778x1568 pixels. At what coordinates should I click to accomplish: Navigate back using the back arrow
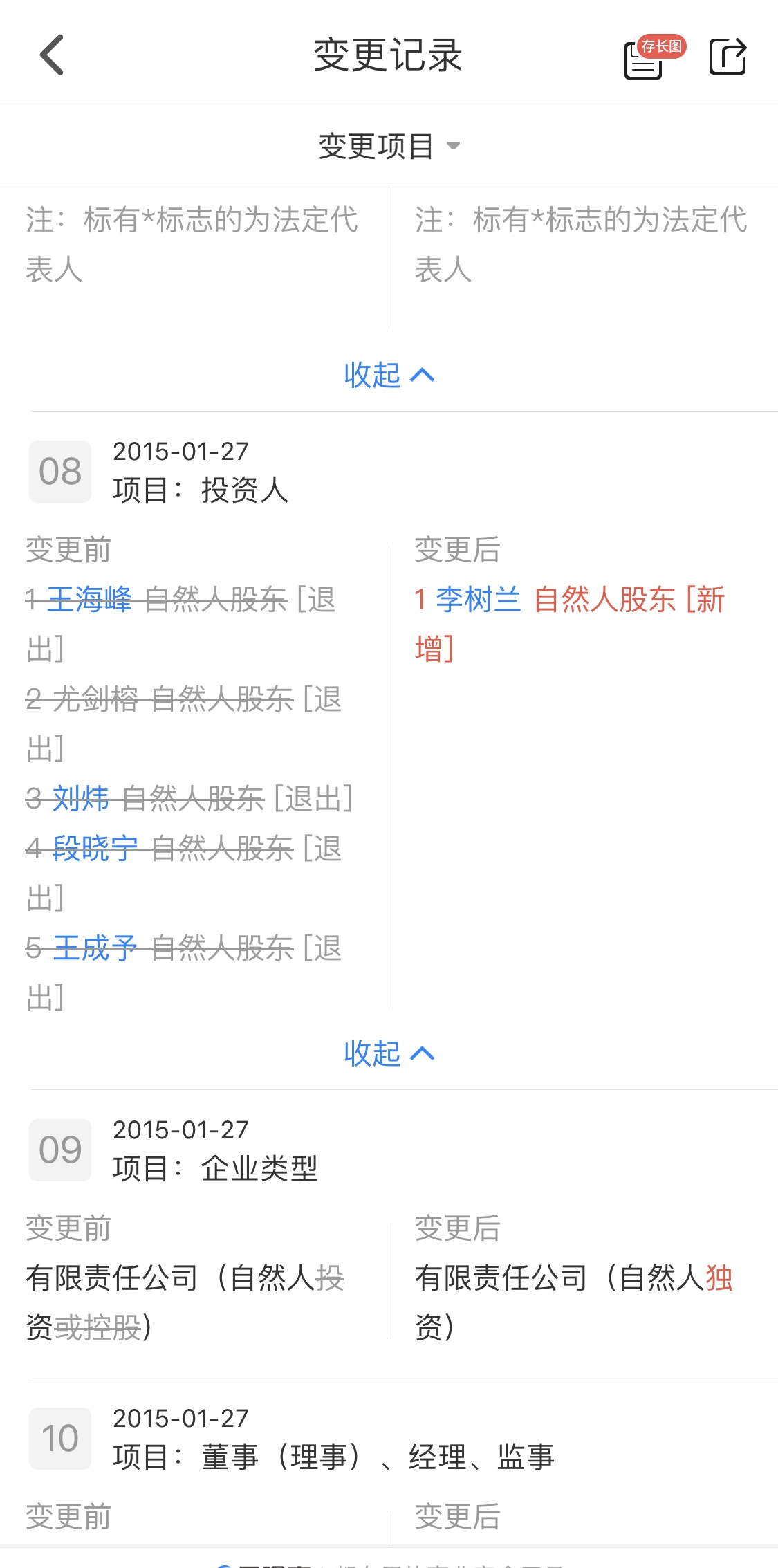[x=50, y=55]
